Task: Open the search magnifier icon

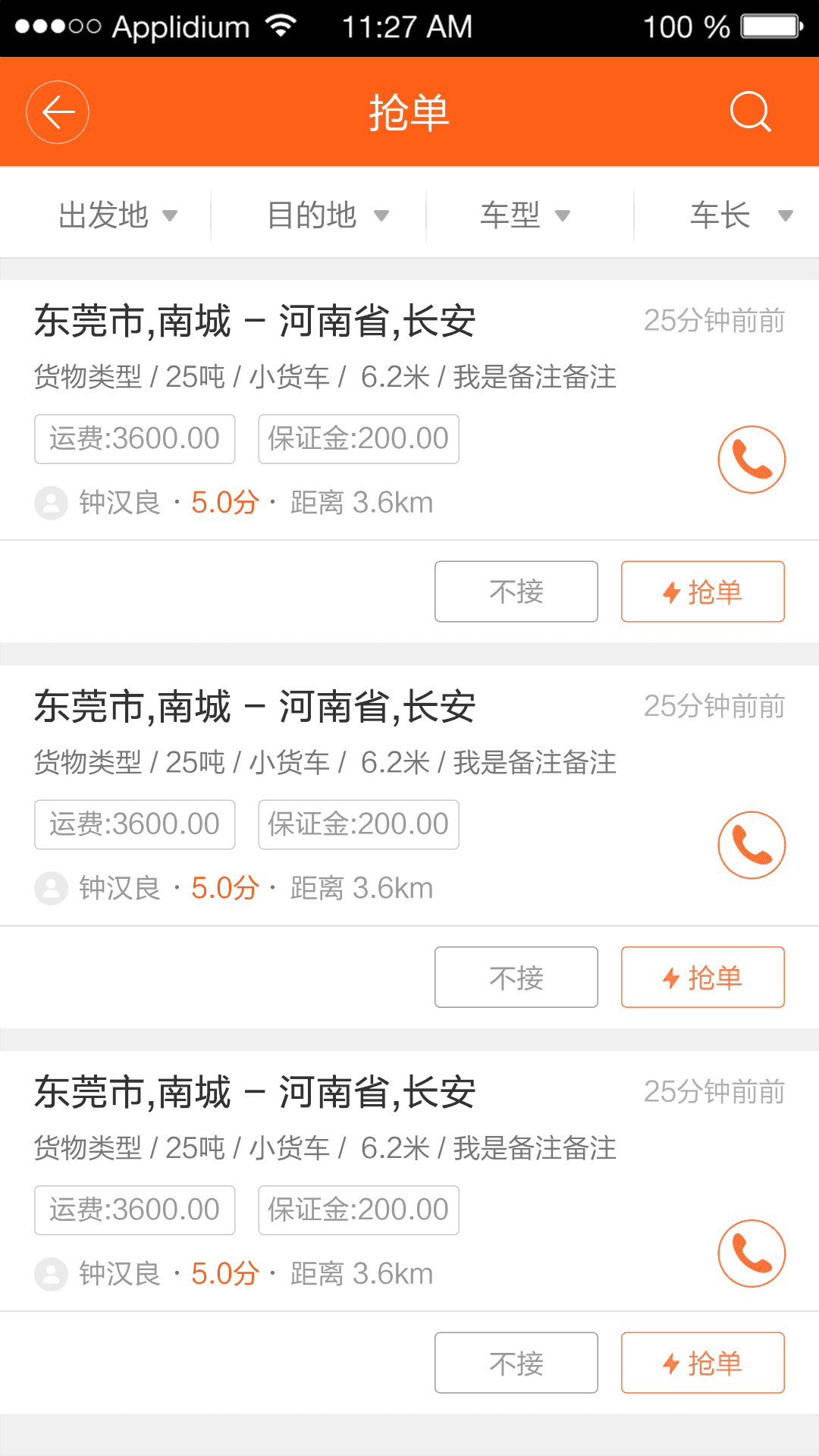Action: 750,112
